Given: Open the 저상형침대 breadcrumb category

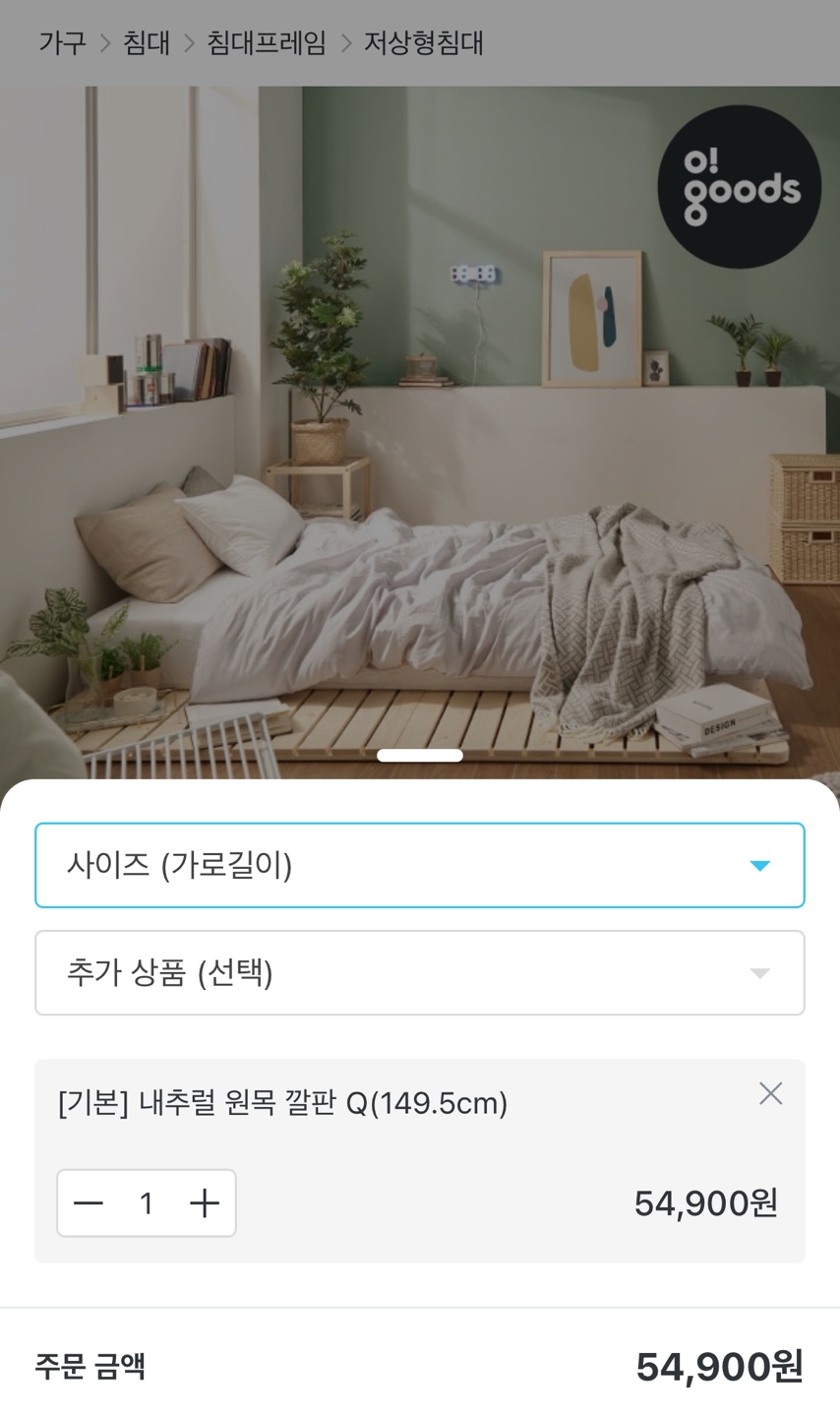Looking at the screenshot, I should pos(423,43).
